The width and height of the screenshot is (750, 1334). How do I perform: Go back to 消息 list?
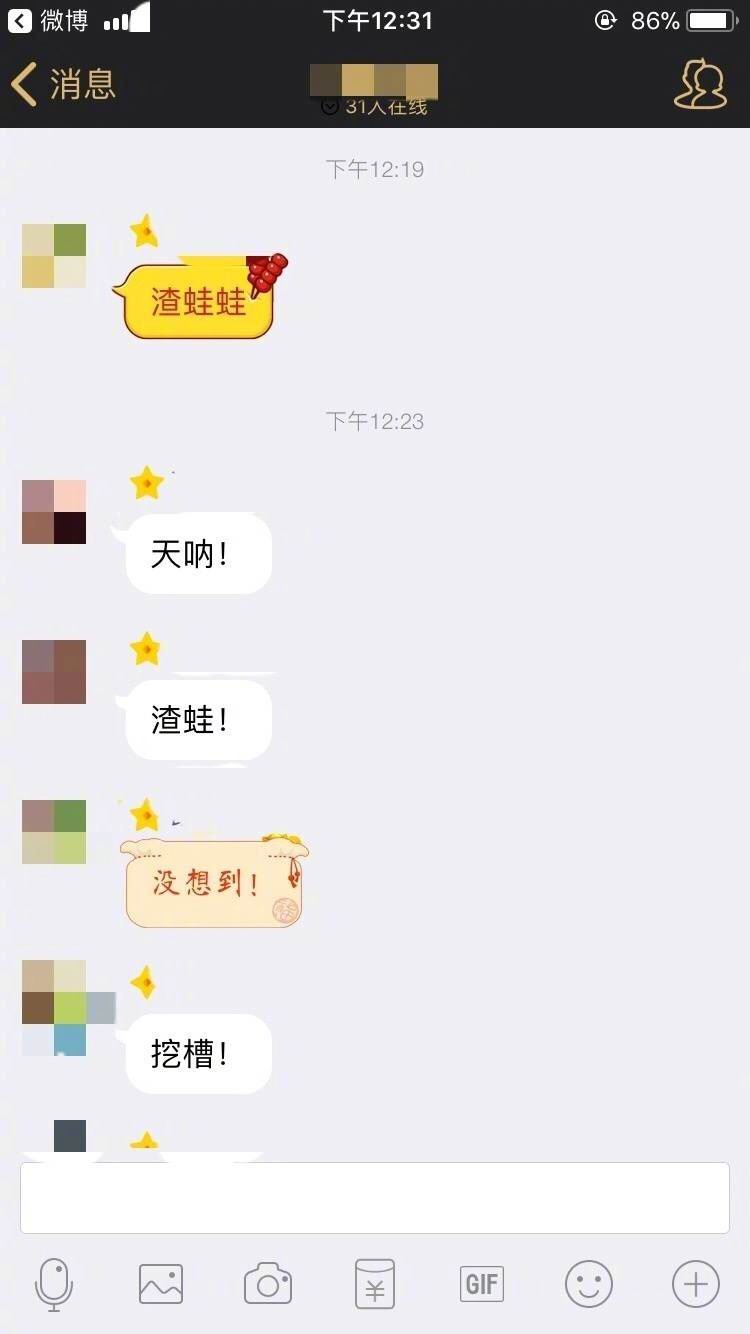click(62, 85)
